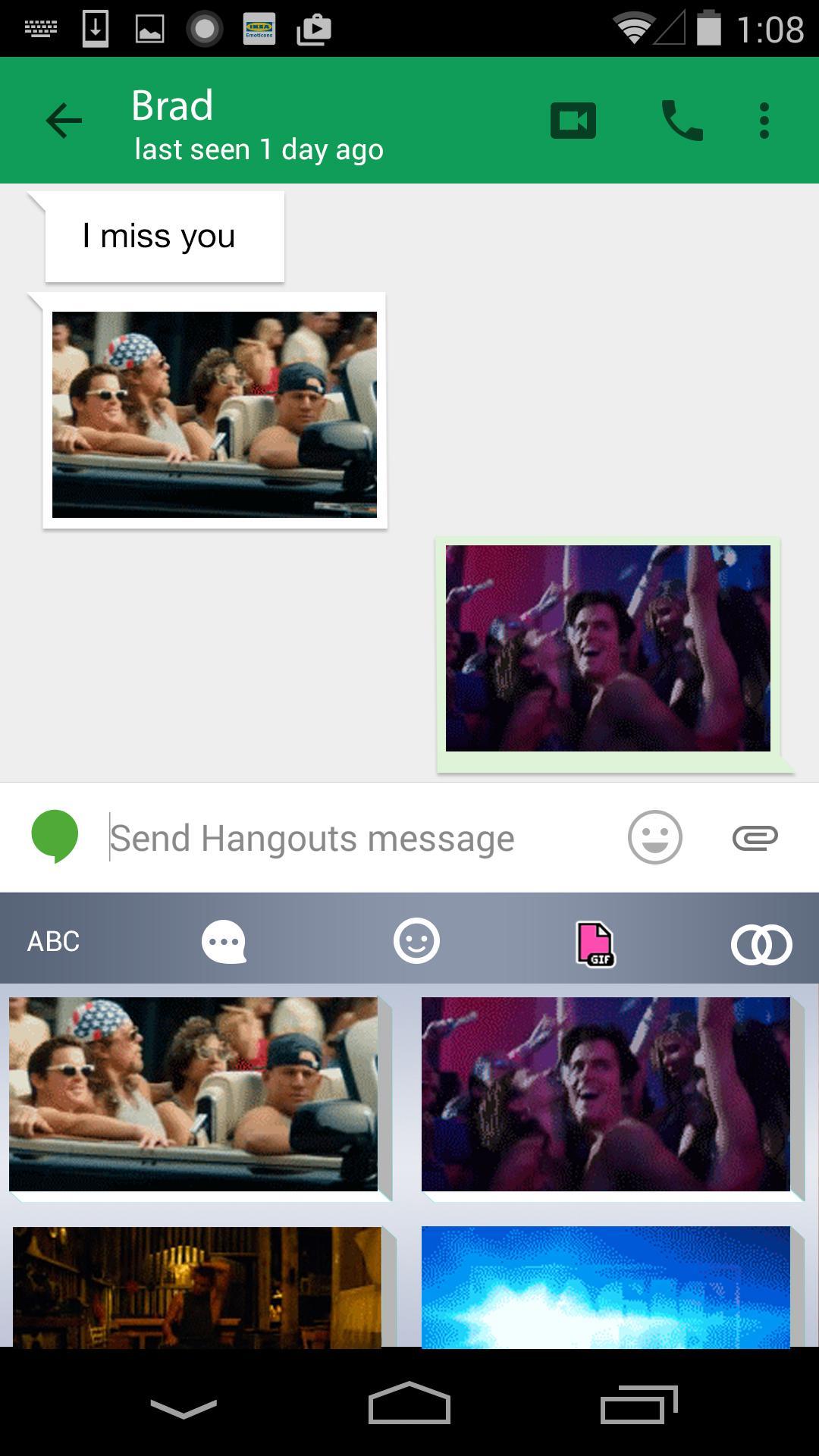Attach a file with the paperclip
Viewport: 819px width, 1456px height.
tap(755, 837)
